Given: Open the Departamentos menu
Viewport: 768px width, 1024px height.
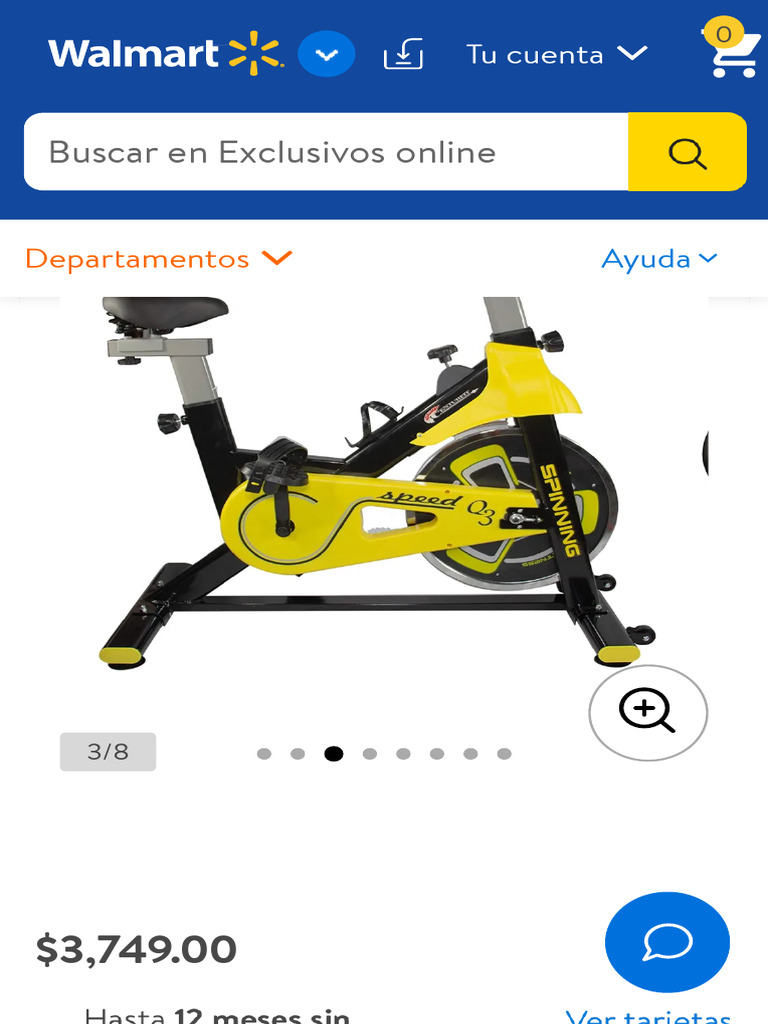Looking at the screenshot, I should [158, 259].
